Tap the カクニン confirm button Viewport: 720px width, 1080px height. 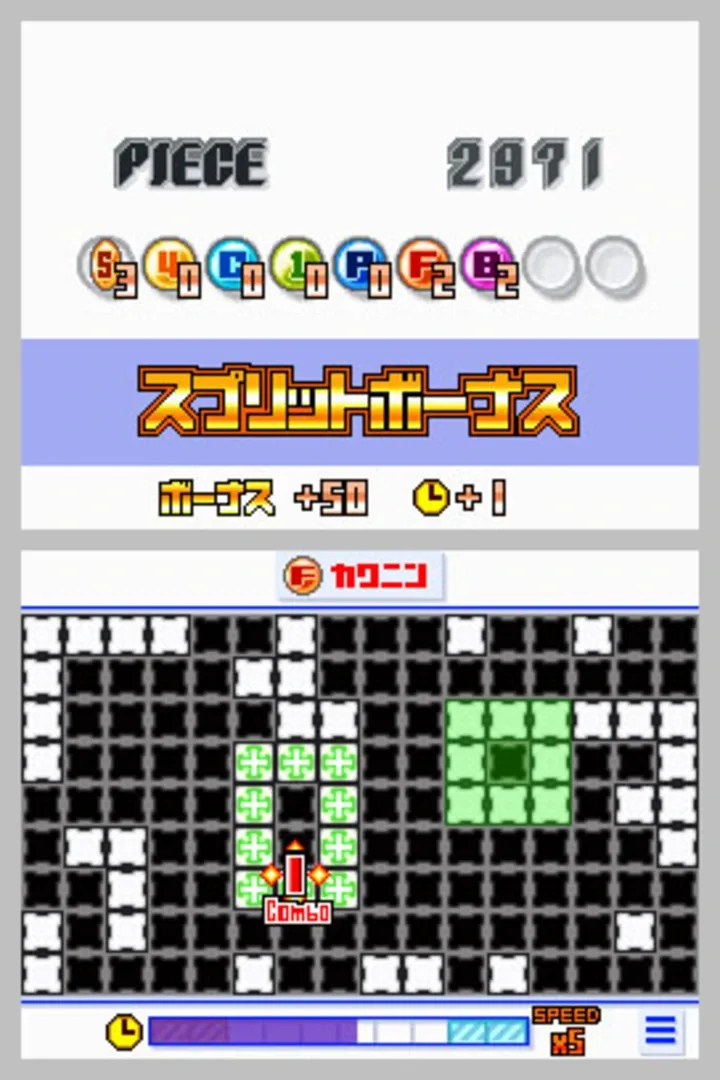pos(360,576)
